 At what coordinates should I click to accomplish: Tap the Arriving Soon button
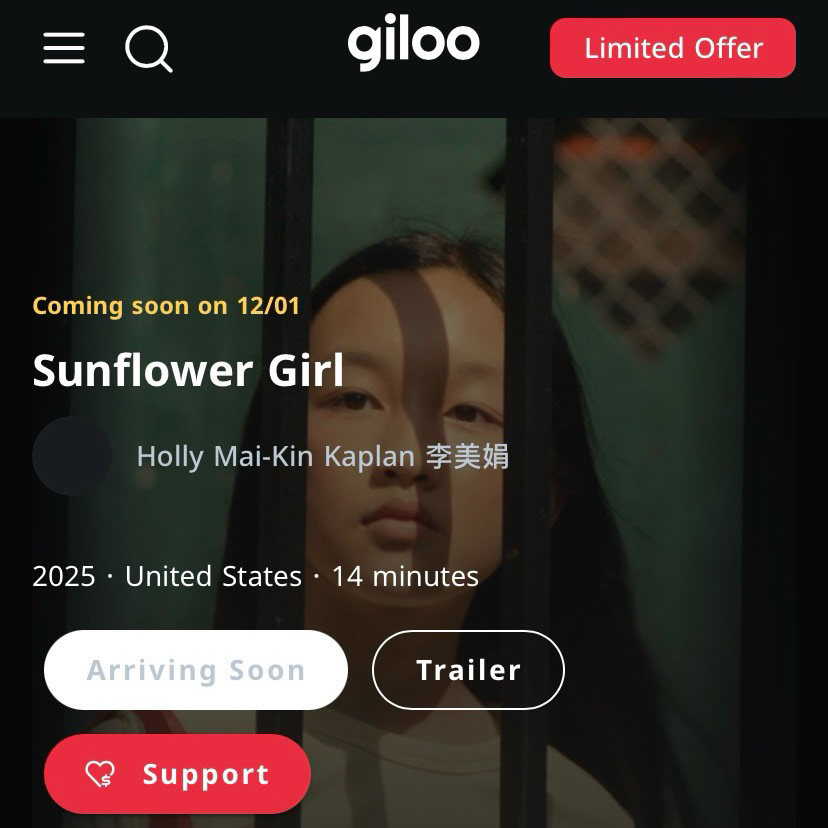click(x=196, y=670)
